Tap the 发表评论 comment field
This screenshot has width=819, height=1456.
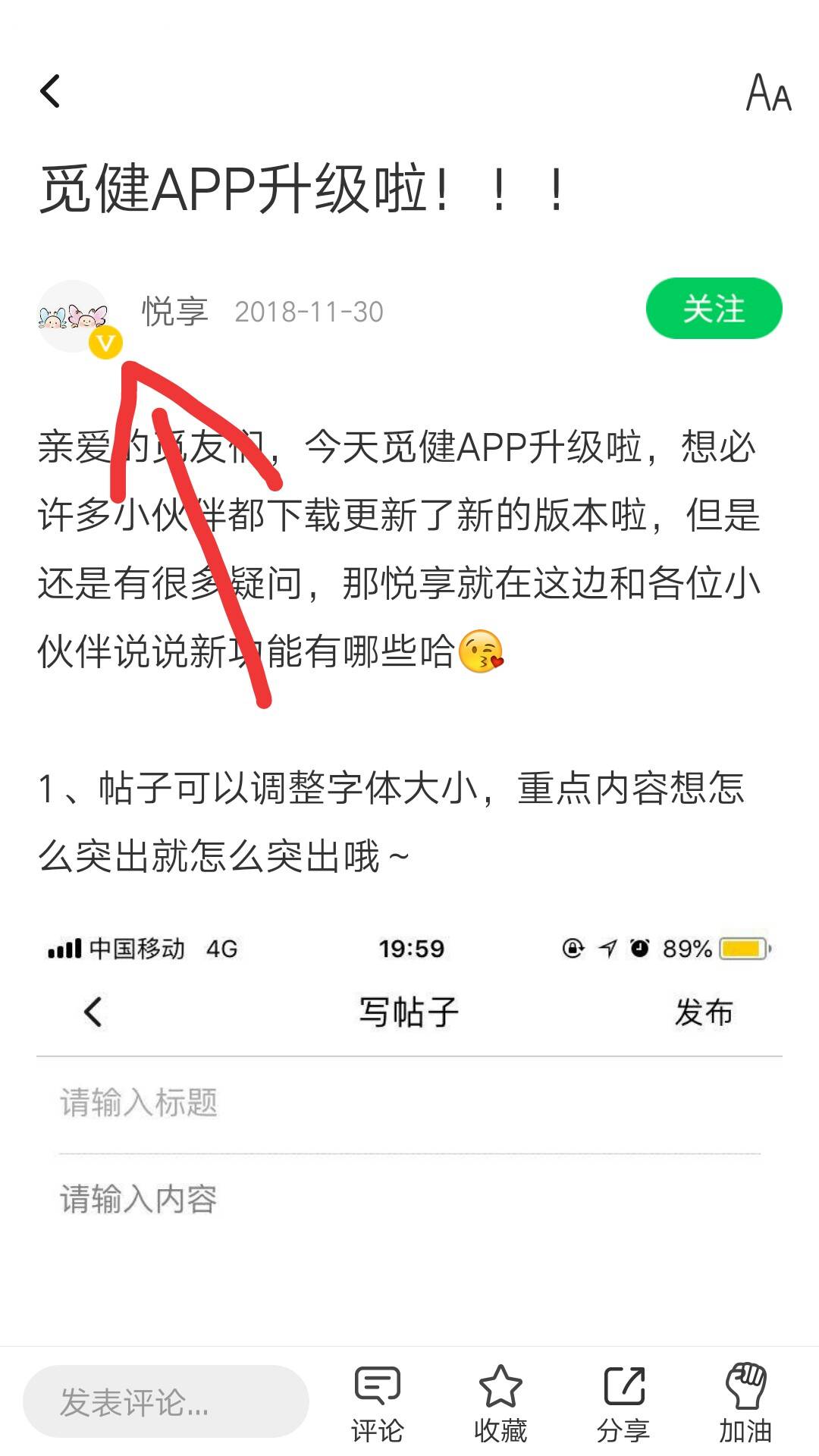click(x=165, y=1401)
